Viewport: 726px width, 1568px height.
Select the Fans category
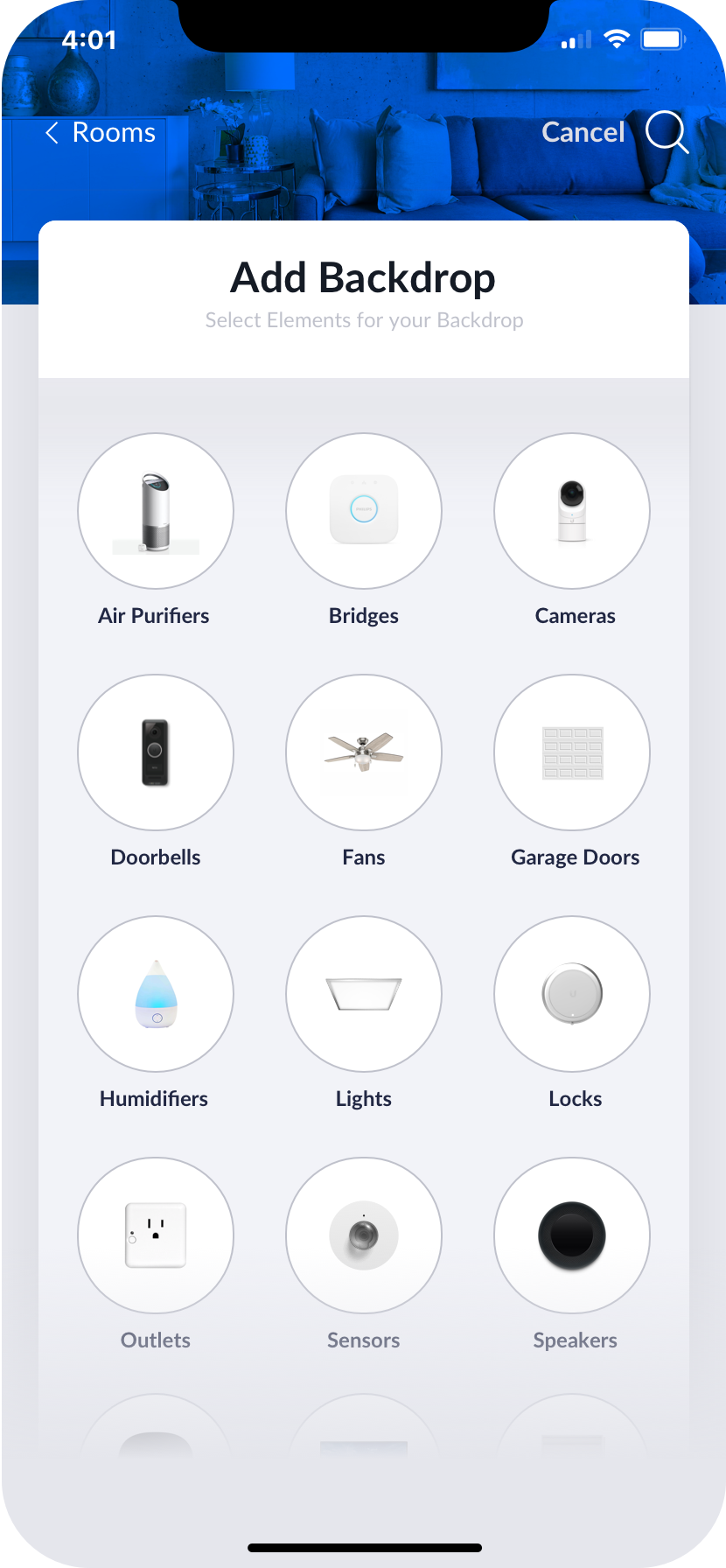(x=364, y=752)
